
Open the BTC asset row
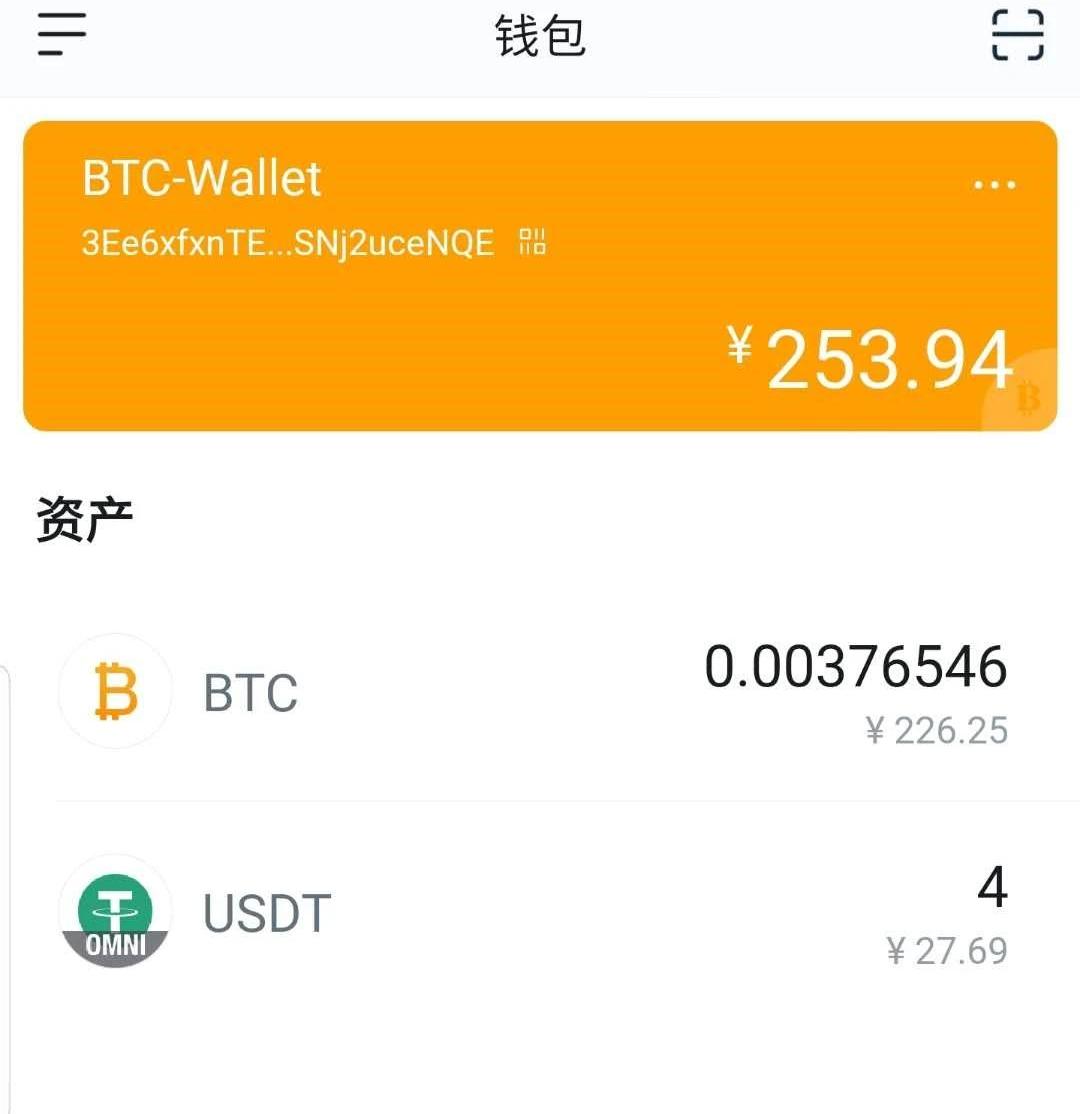pos(540,692)
